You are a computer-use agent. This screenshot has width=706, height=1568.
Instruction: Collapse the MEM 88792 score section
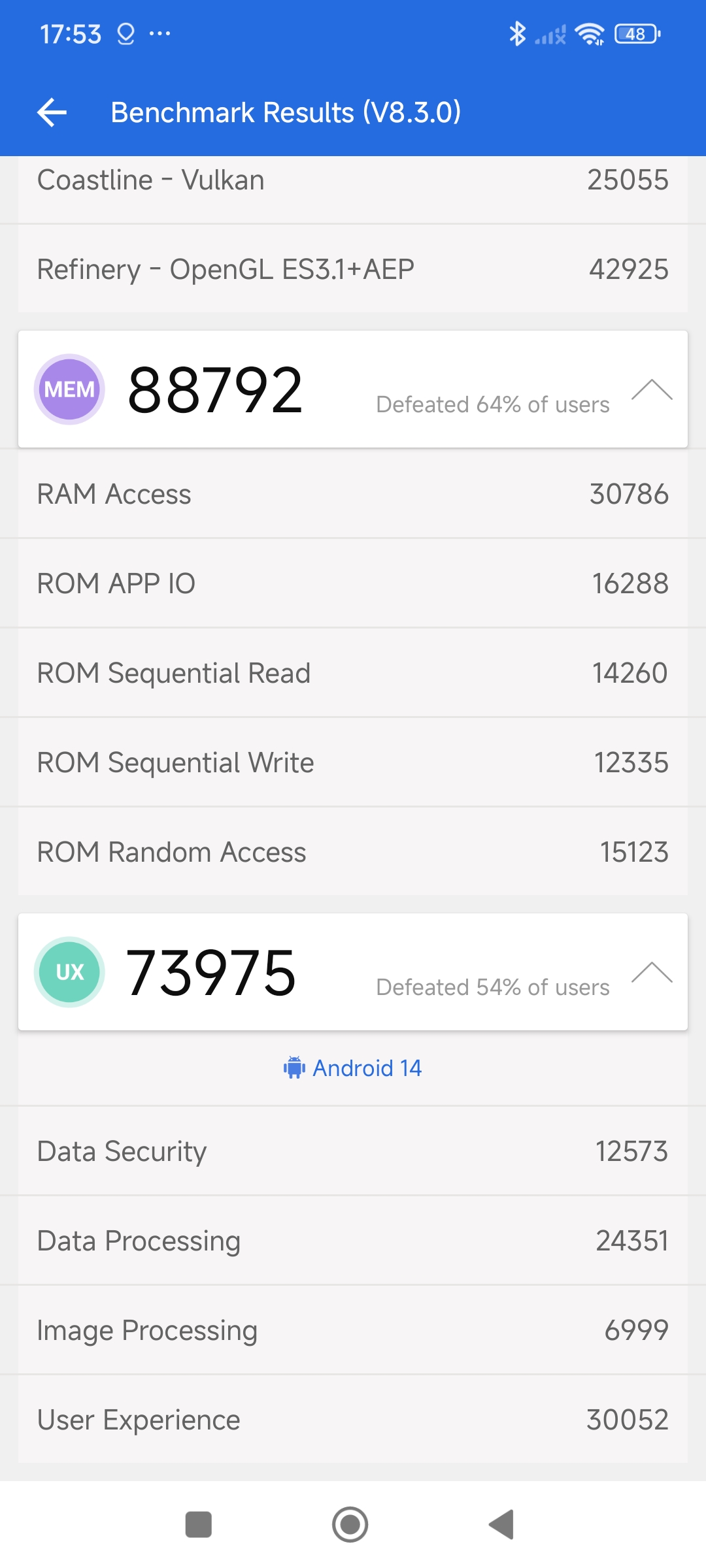coord(652,390)
